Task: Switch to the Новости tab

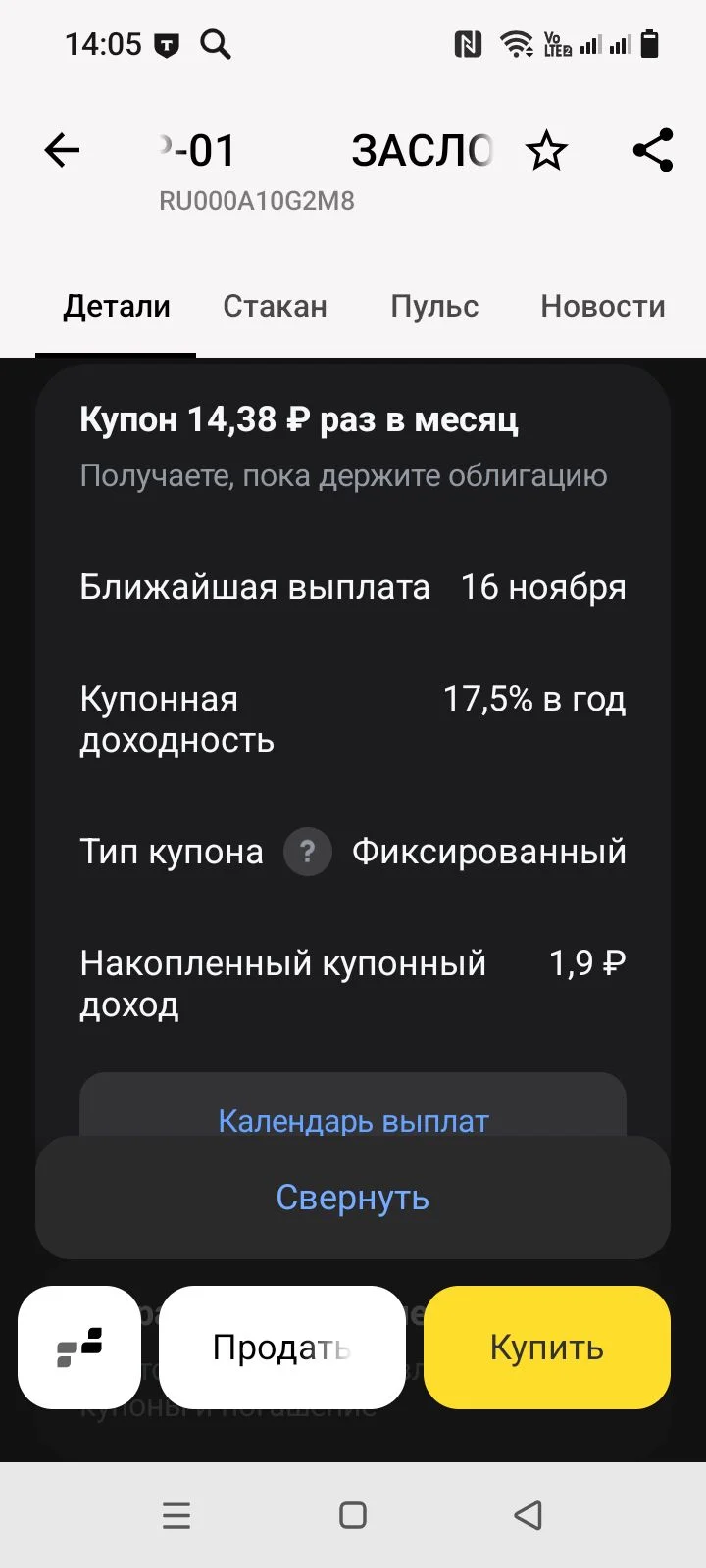Action: click(x=603, y=306)
